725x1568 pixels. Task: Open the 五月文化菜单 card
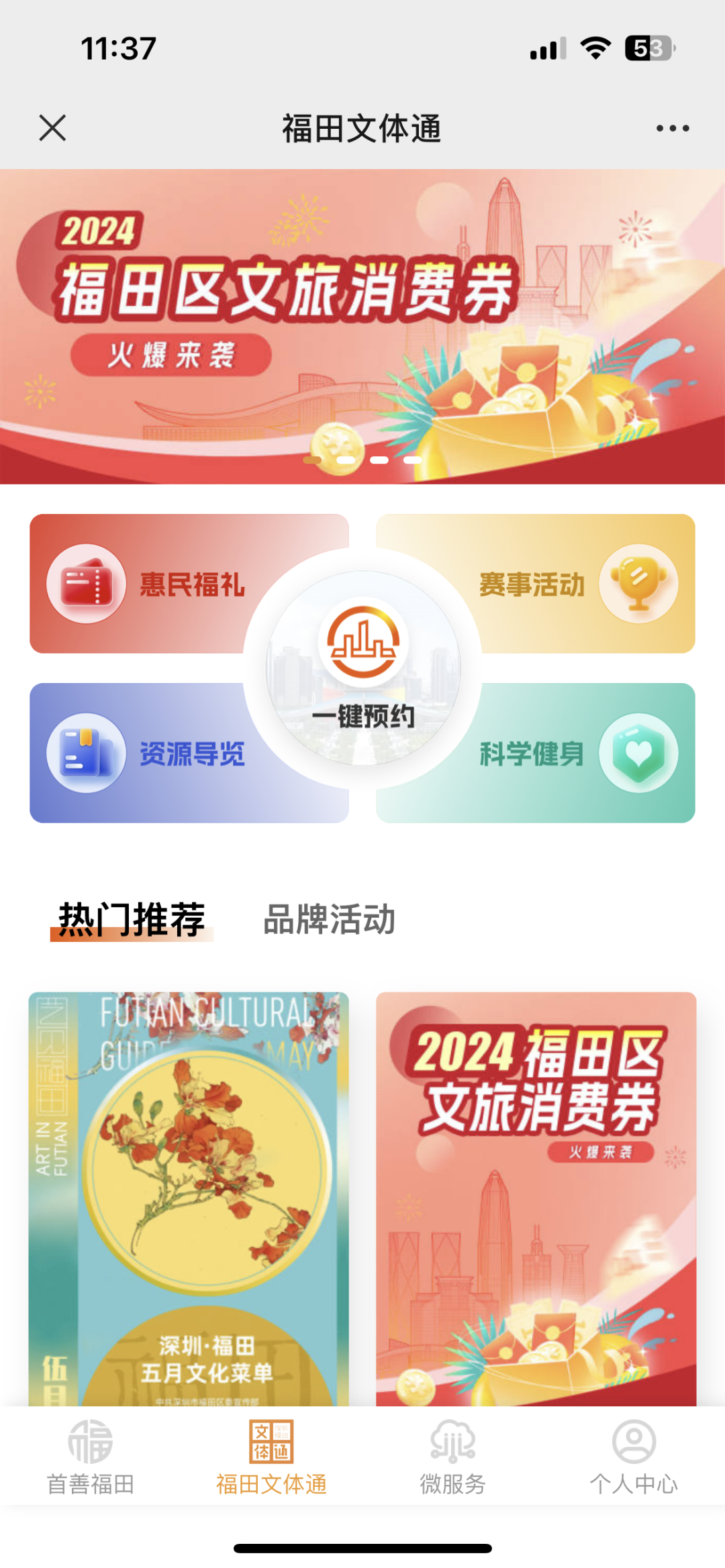(189, 1198)
